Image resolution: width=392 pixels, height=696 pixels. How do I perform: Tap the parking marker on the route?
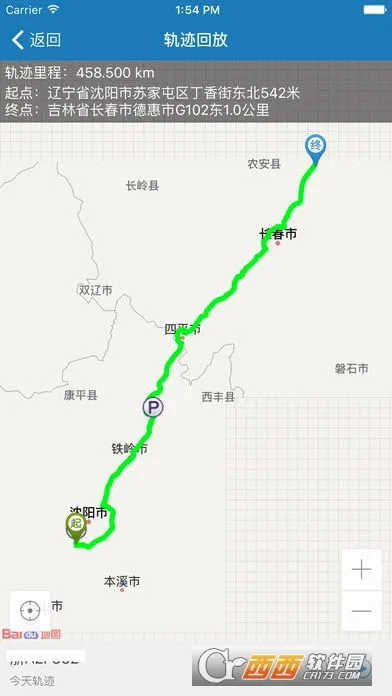[153, 407]
